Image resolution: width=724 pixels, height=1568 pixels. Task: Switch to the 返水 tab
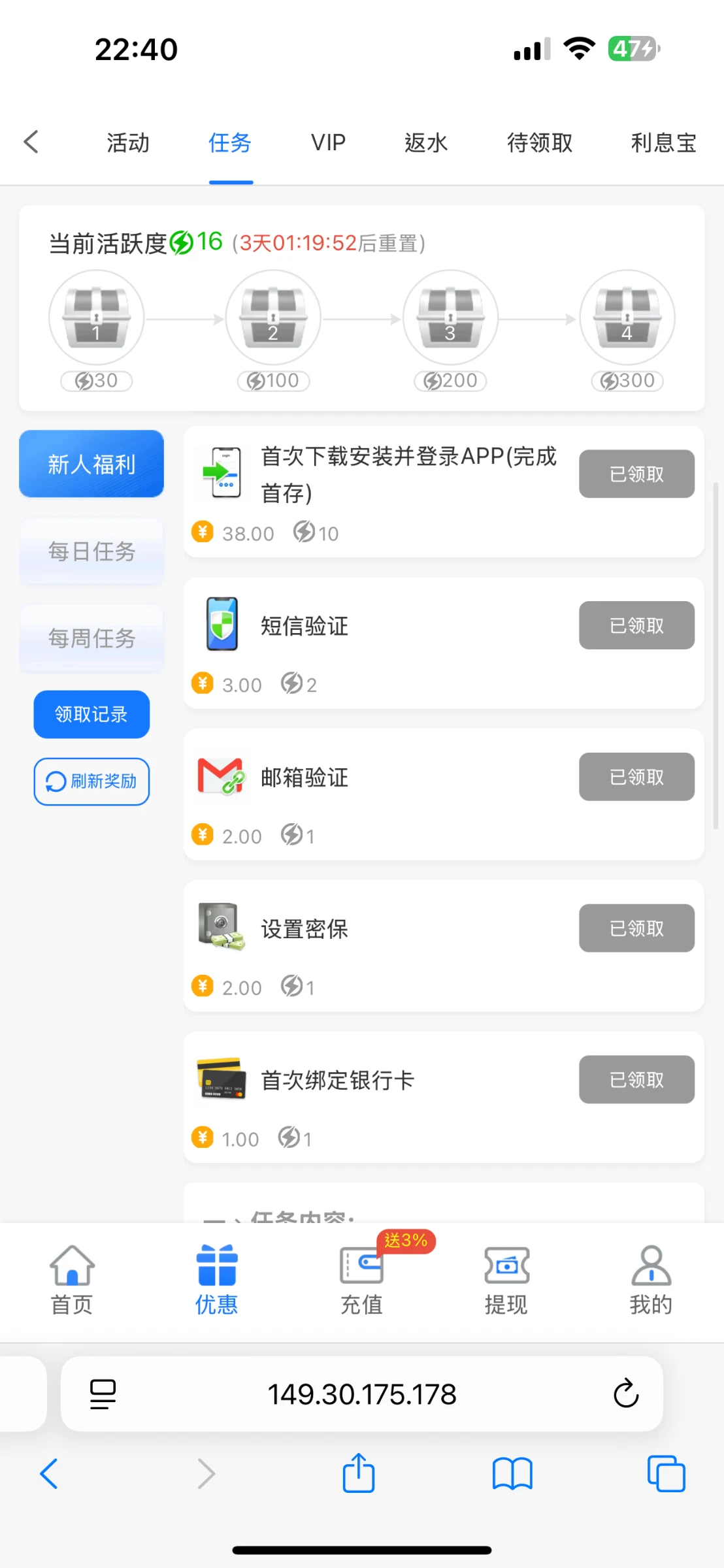click(x=426, y=142)
